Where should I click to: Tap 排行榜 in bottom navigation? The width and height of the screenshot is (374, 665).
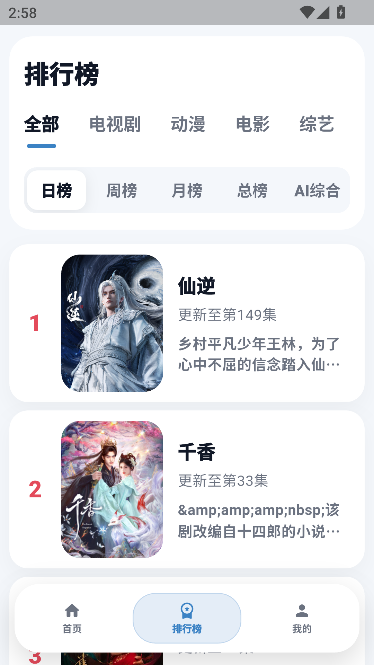(x=187, y=618)
